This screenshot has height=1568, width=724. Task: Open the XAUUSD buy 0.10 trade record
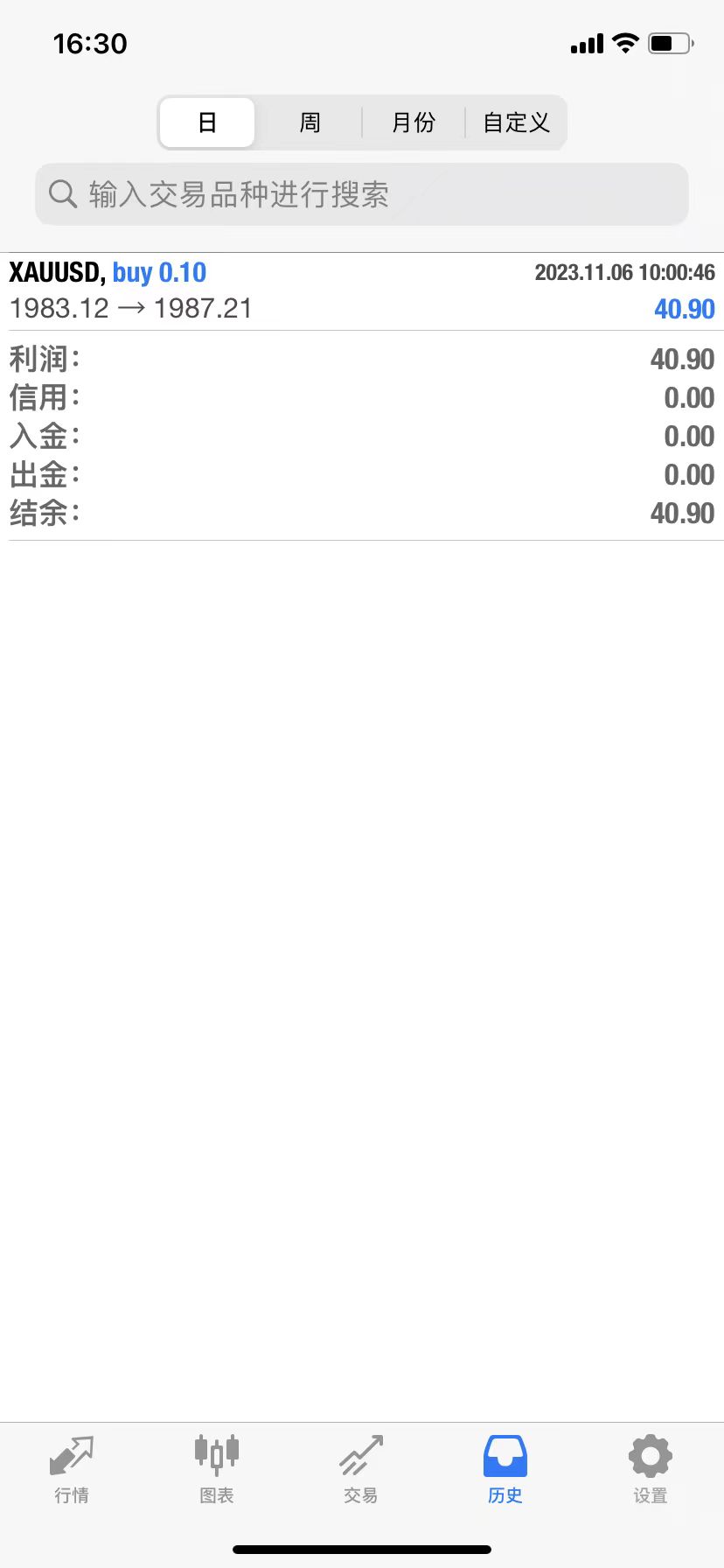point(362,290)
